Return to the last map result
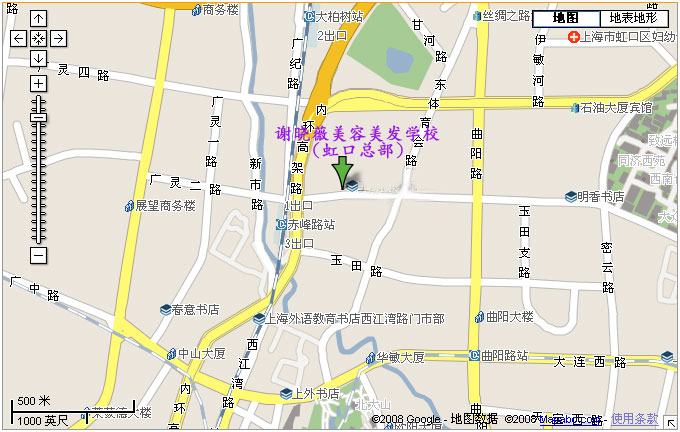Image resolution: width=680 pixels, height=432 pixels. [38, 39]
